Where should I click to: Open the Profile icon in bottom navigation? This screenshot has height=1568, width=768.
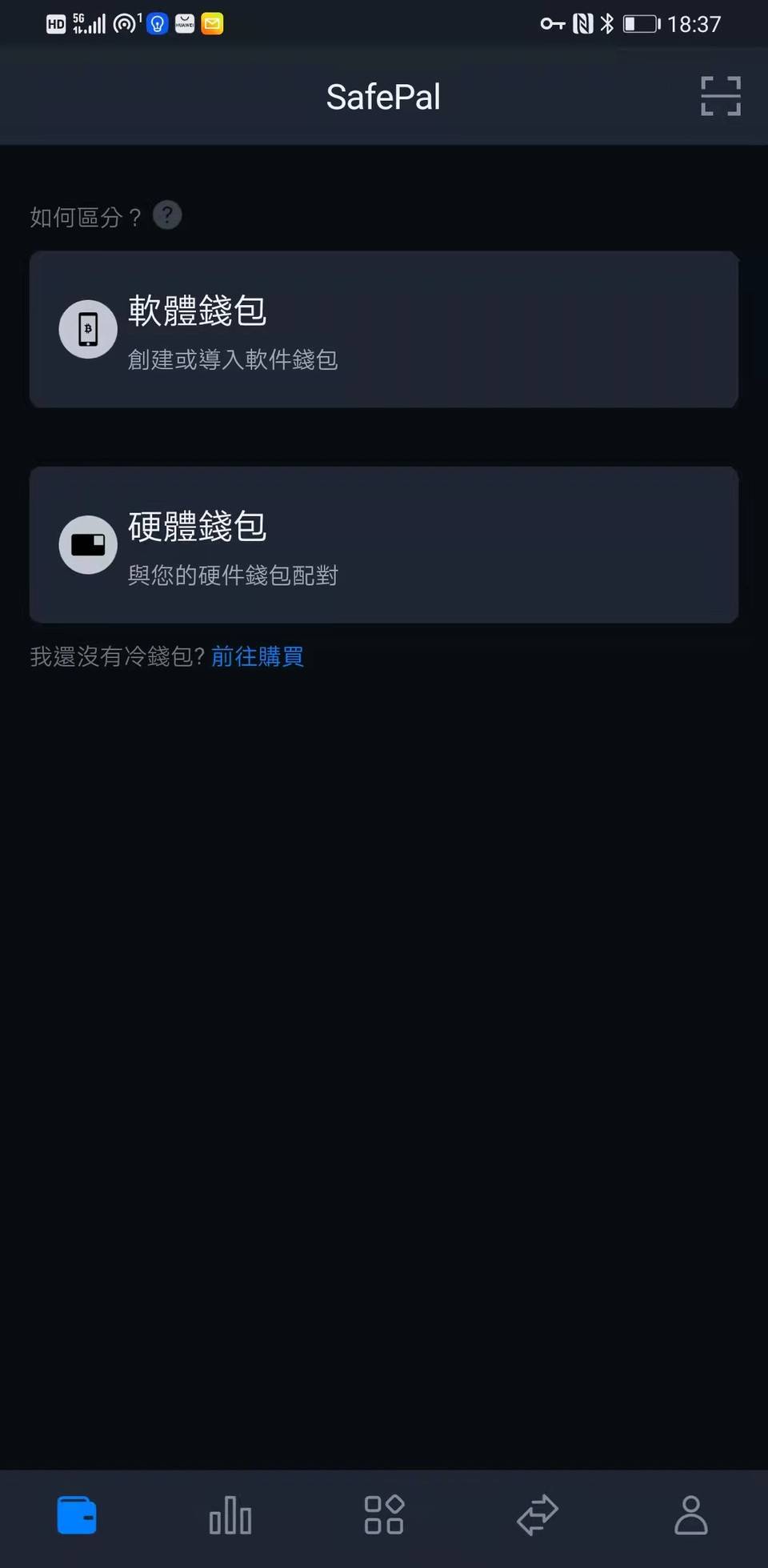pos(690,1514)
